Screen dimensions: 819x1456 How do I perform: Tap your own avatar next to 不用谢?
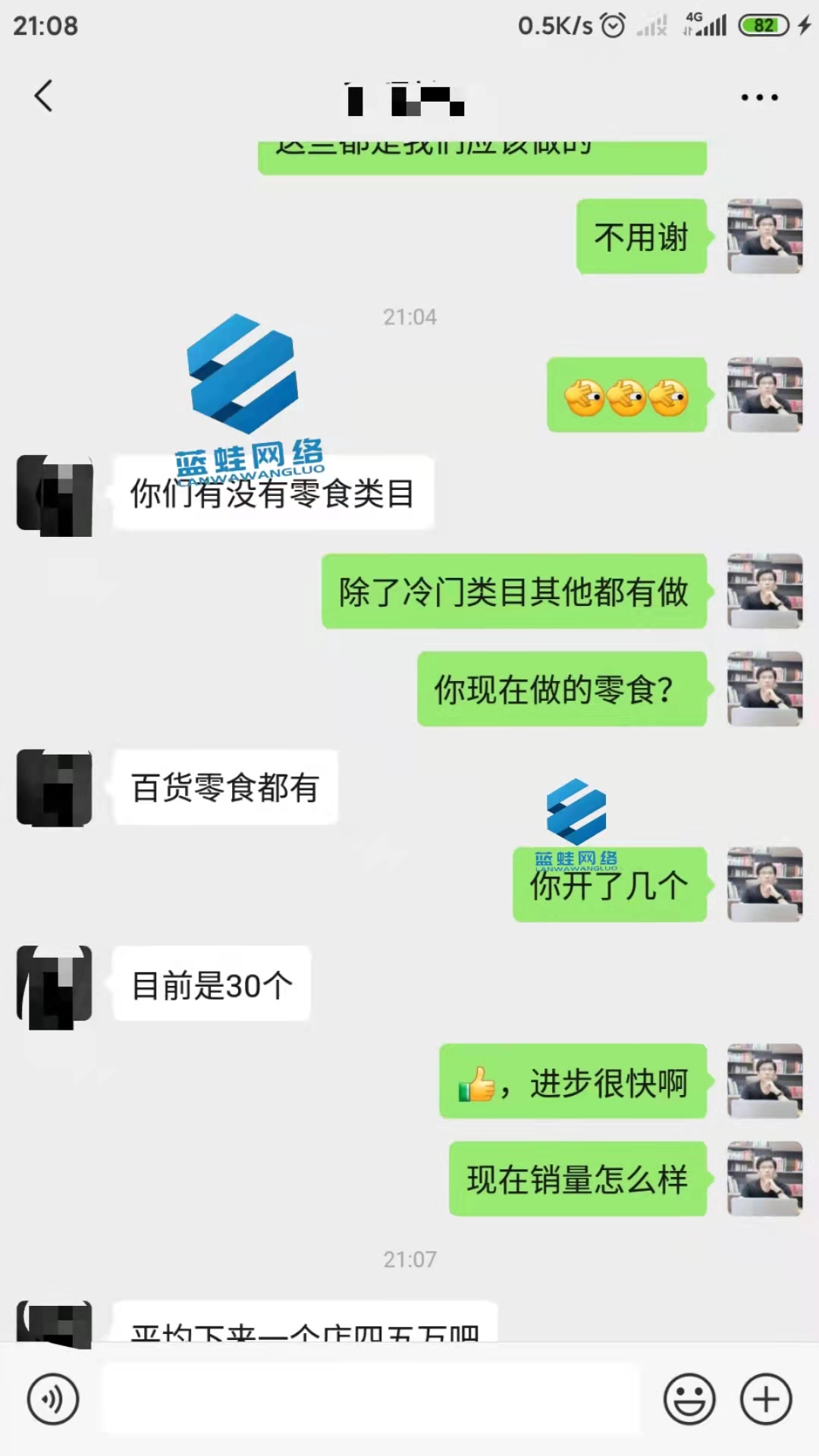tap(764, 236)
